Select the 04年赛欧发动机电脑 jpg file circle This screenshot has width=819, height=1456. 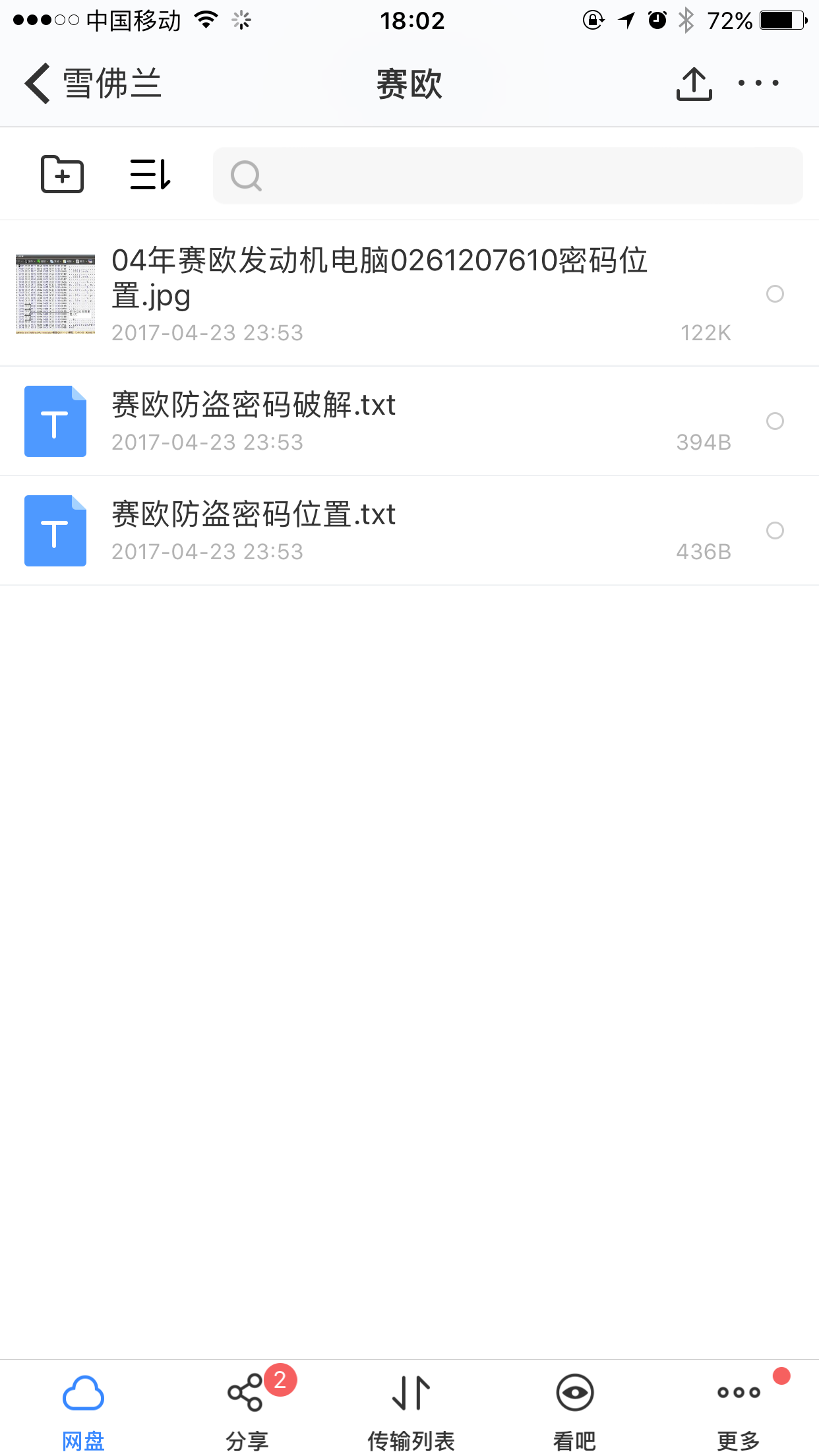tap(775, 293)
